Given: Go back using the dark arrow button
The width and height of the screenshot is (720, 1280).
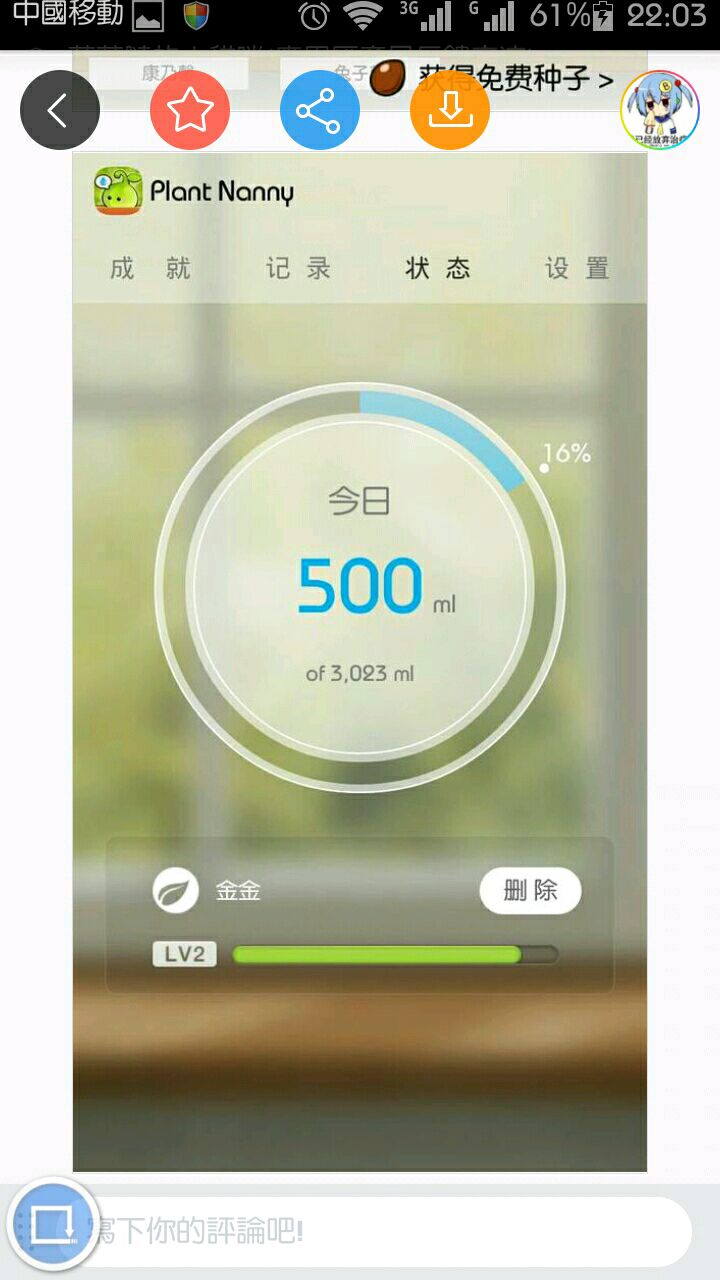Looking at the screenshot, I should coord(60,110).
